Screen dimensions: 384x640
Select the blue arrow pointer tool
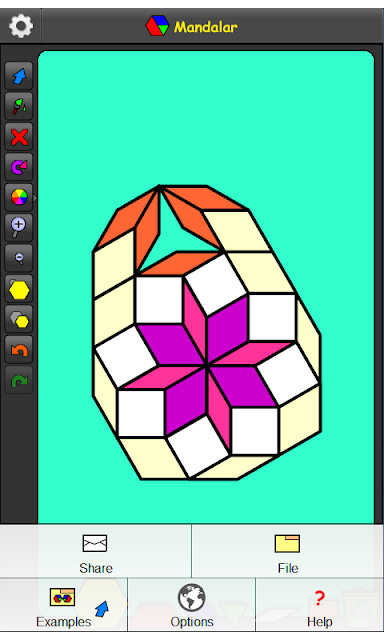pos(19,76)
